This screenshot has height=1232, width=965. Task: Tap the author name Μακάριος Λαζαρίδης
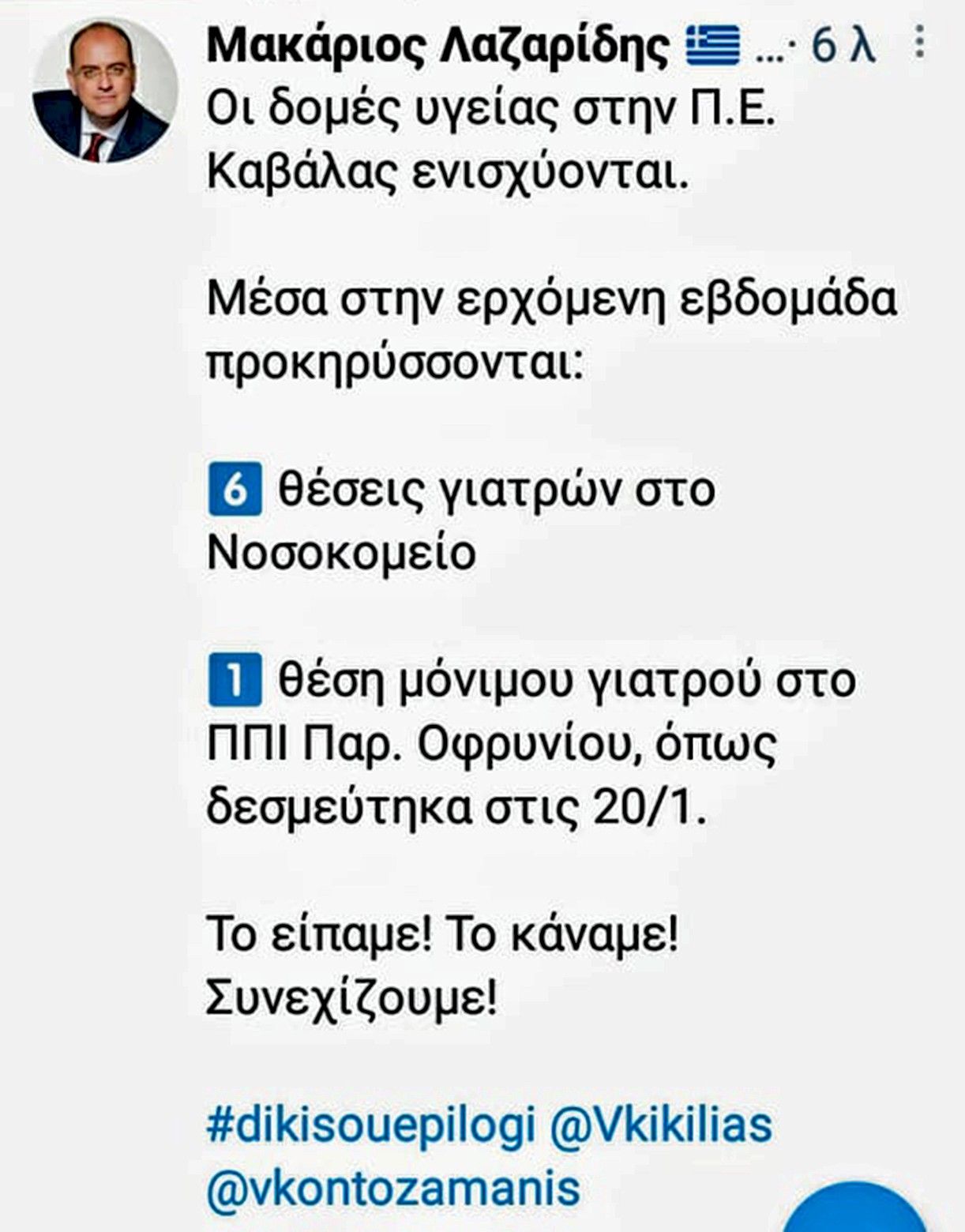(437, 45)
